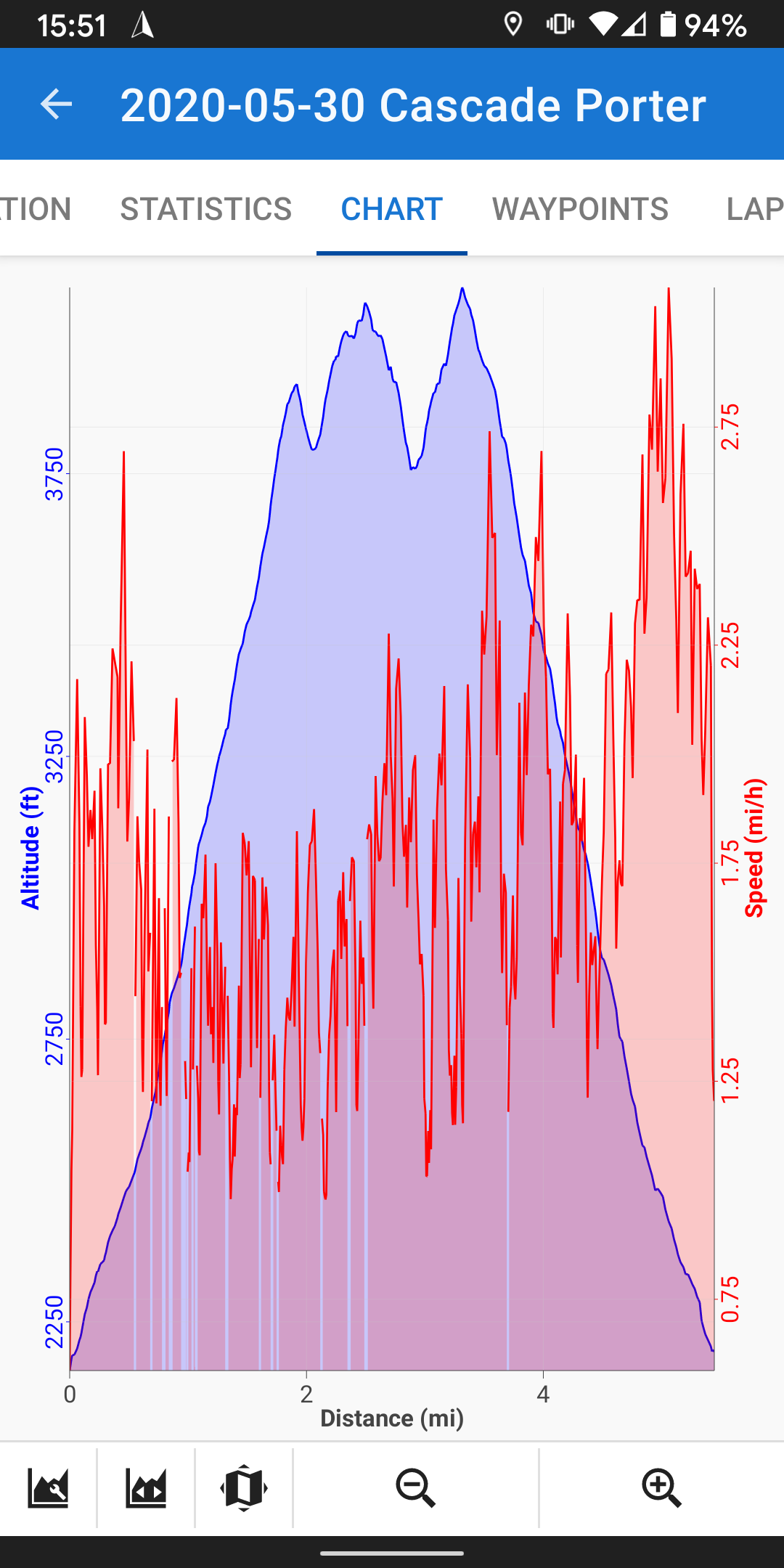
Task: Open the chart settings wrench icon
Action: point(48,1488)
